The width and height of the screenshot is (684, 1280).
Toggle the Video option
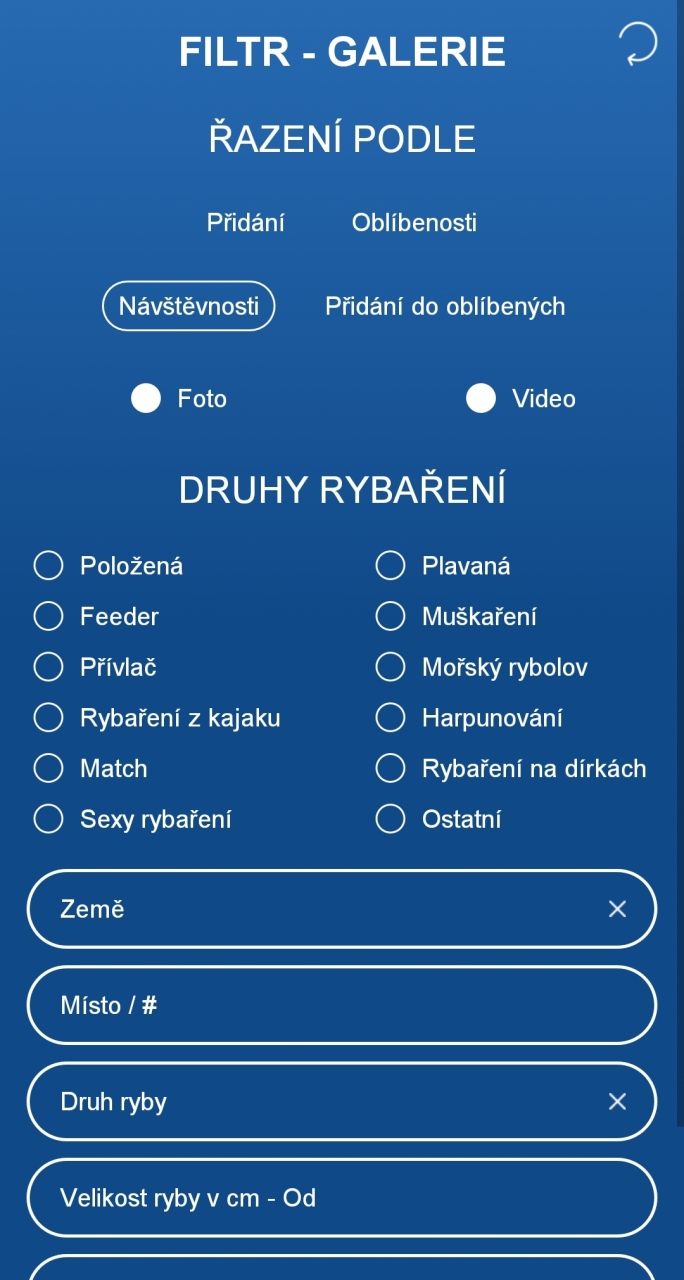point(481,398)
